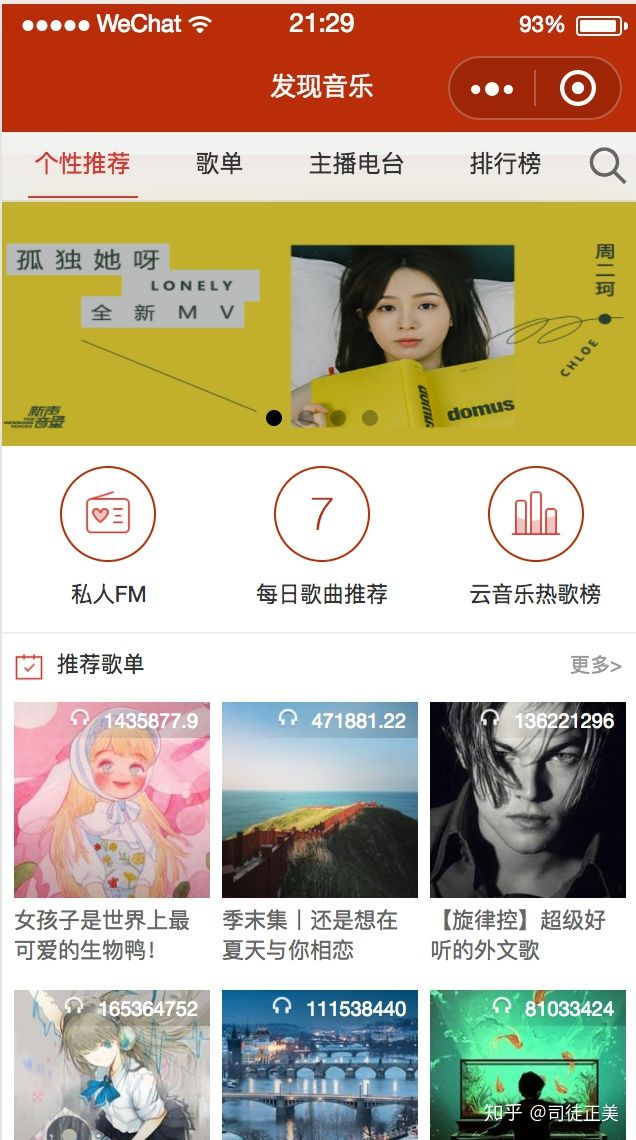
Task: Switch to the 个性推荐 tab
Action: [x=82, y=164]
